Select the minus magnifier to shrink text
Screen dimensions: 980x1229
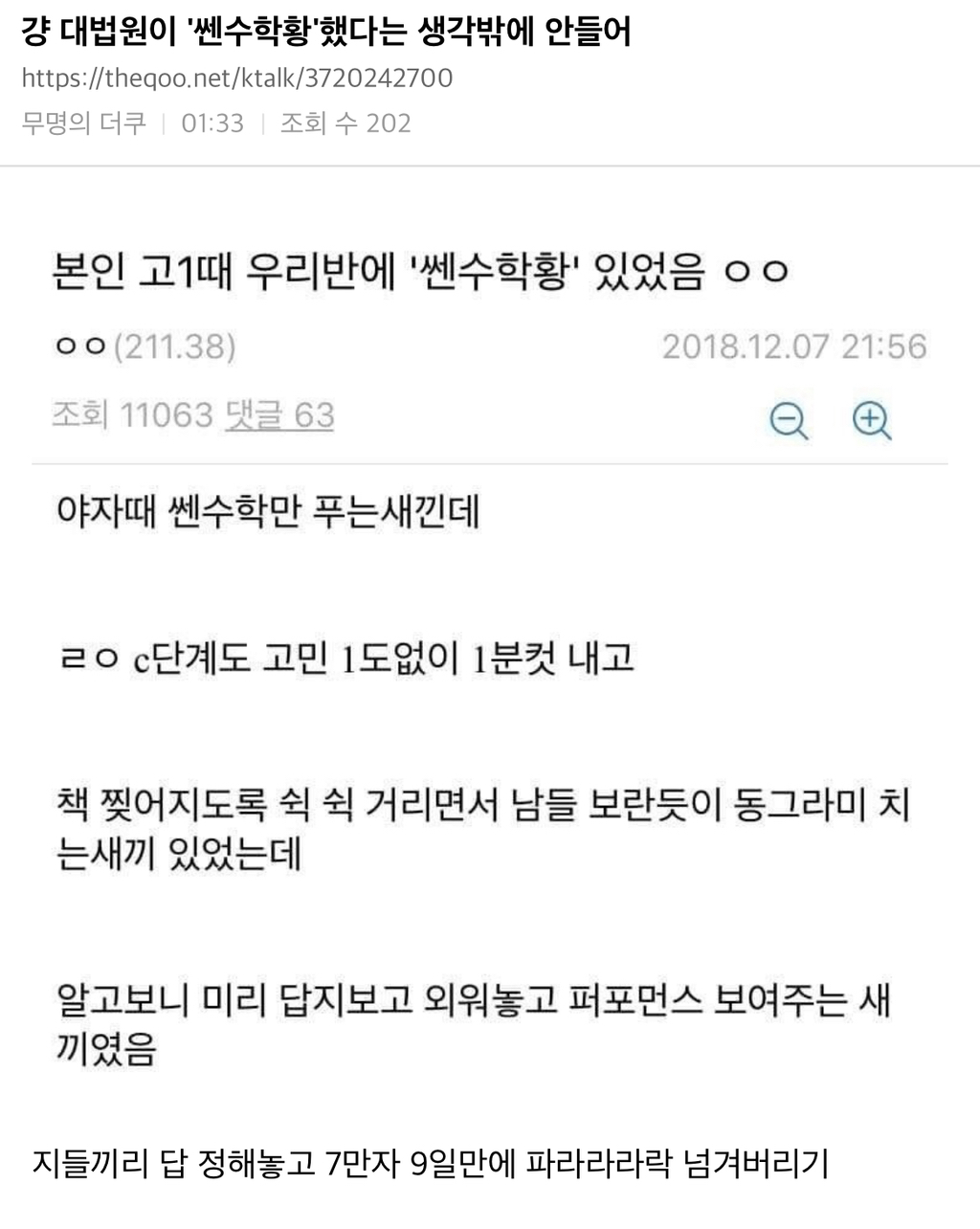click(788, 419)
